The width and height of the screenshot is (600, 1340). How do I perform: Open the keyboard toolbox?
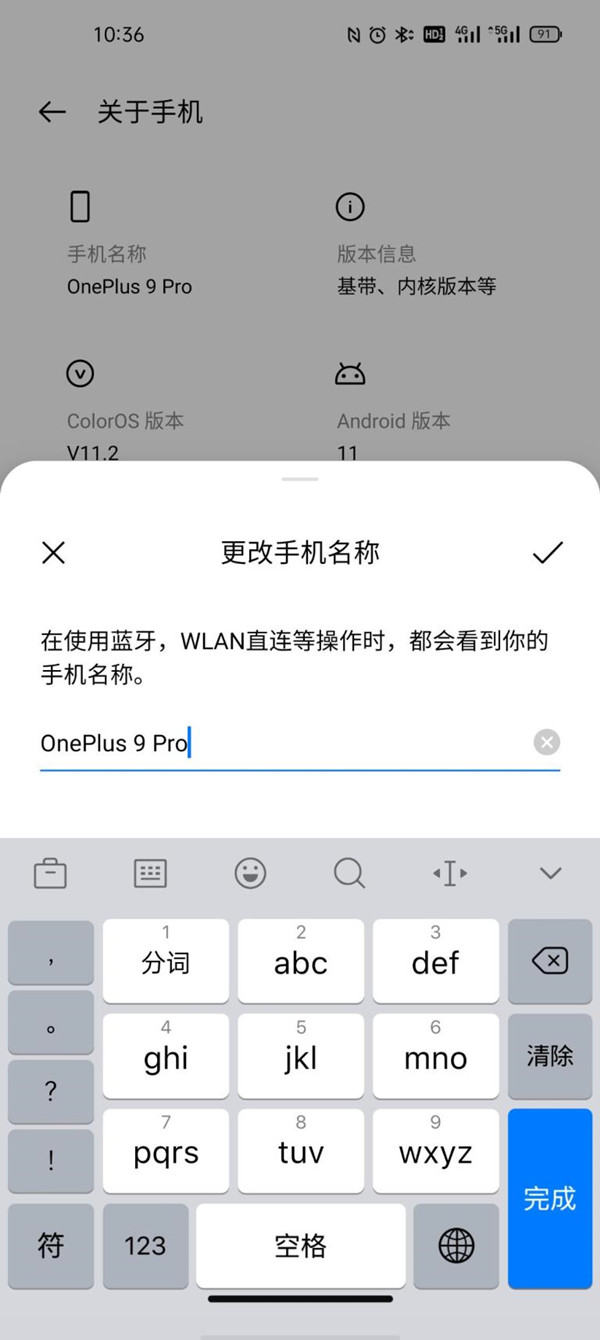coord(50,873)
